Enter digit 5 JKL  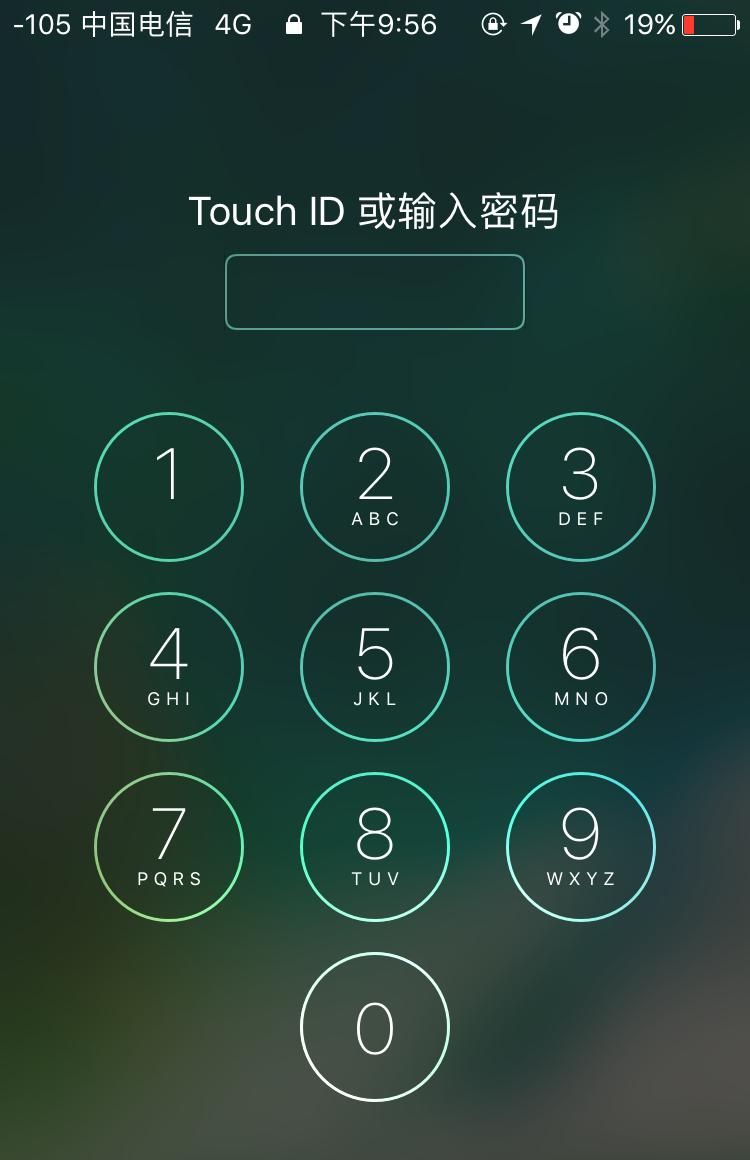pos(375,667)
